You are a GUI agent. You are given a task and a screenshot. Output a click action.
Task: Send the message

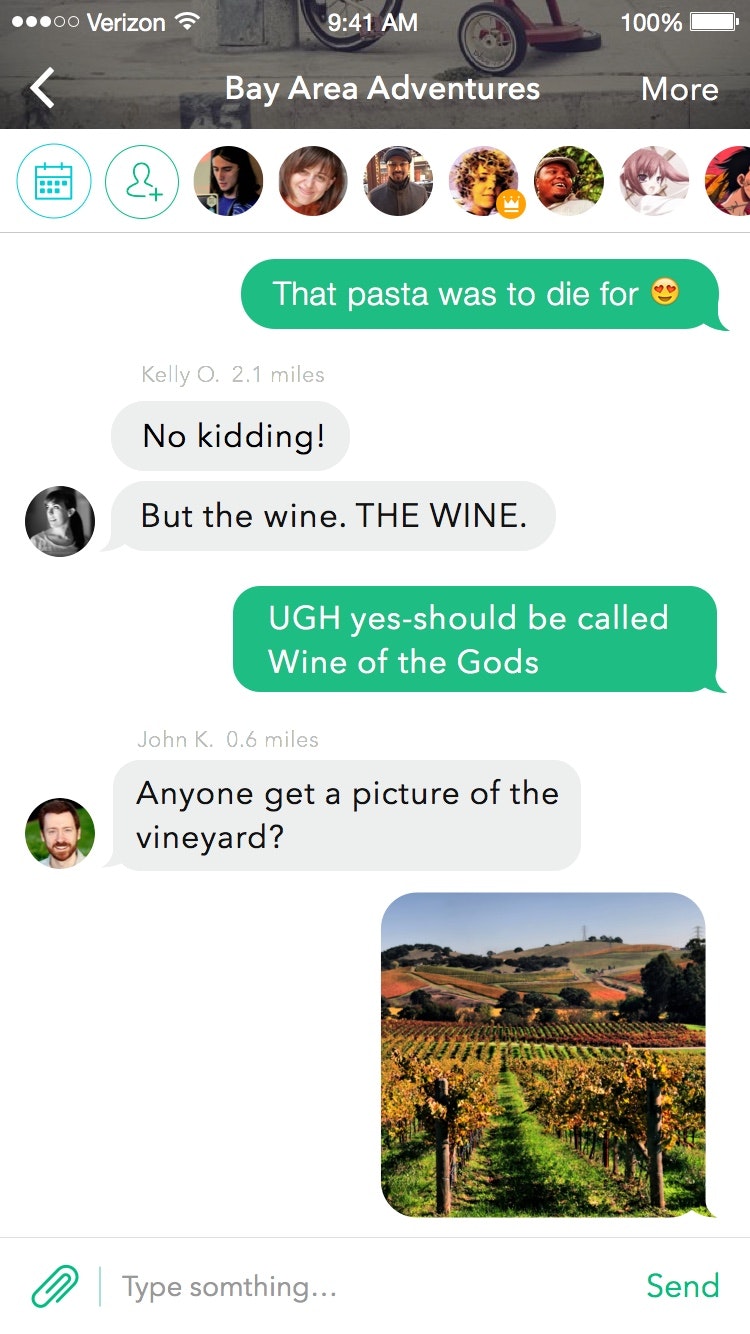682,1286
